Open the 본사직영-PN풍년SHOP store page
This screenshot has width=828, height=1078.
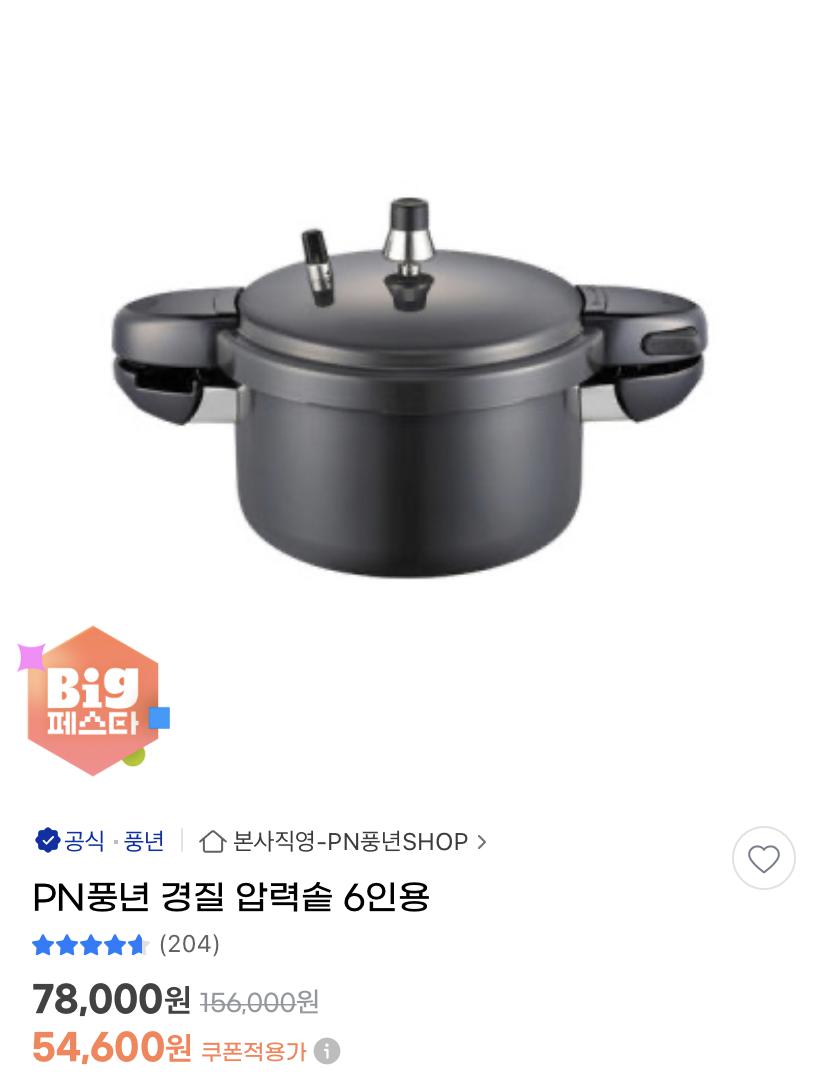pyautogui.click(x=343, y=842)
